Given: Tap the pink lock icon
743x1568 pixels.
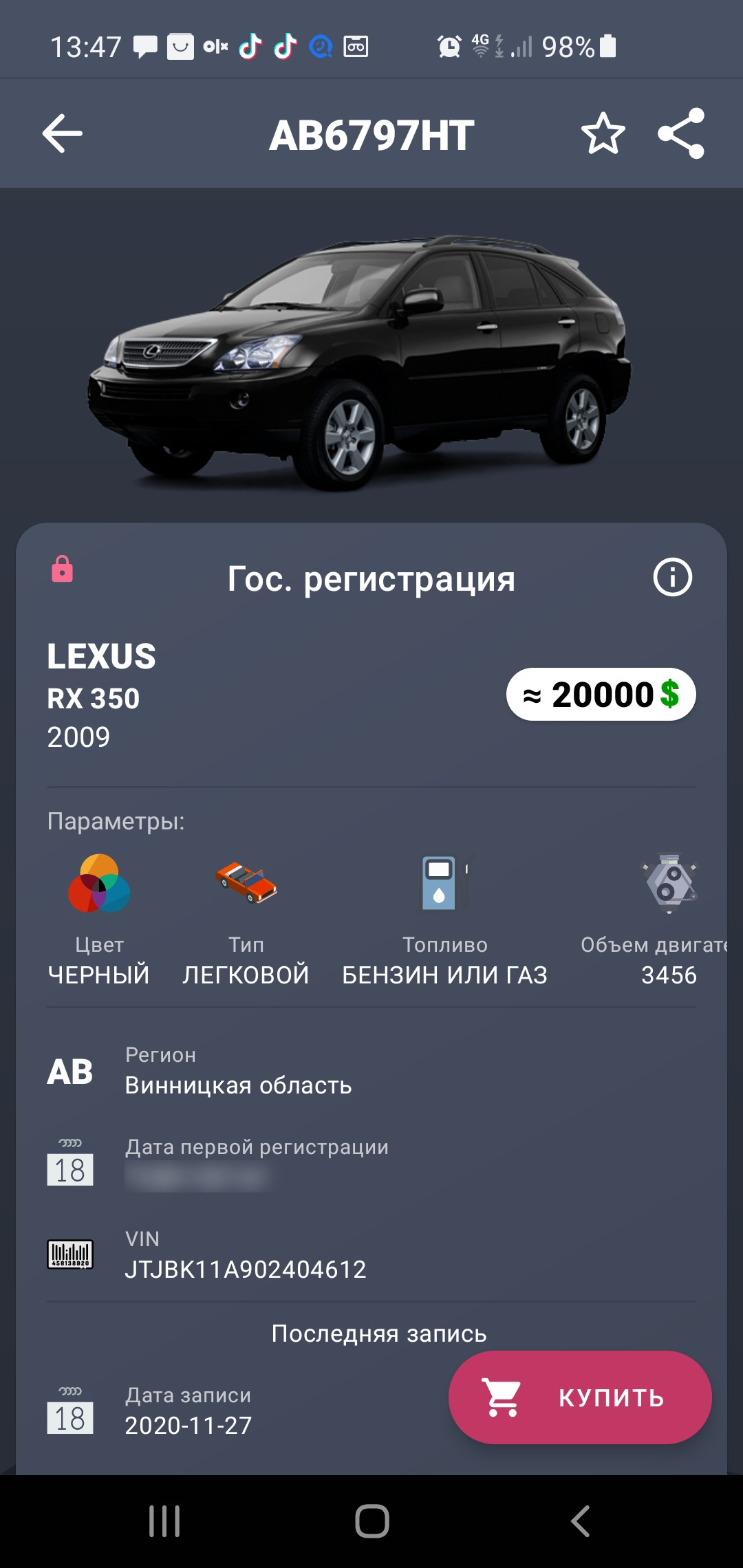Looking at the screenshot, I should (62, 569).
